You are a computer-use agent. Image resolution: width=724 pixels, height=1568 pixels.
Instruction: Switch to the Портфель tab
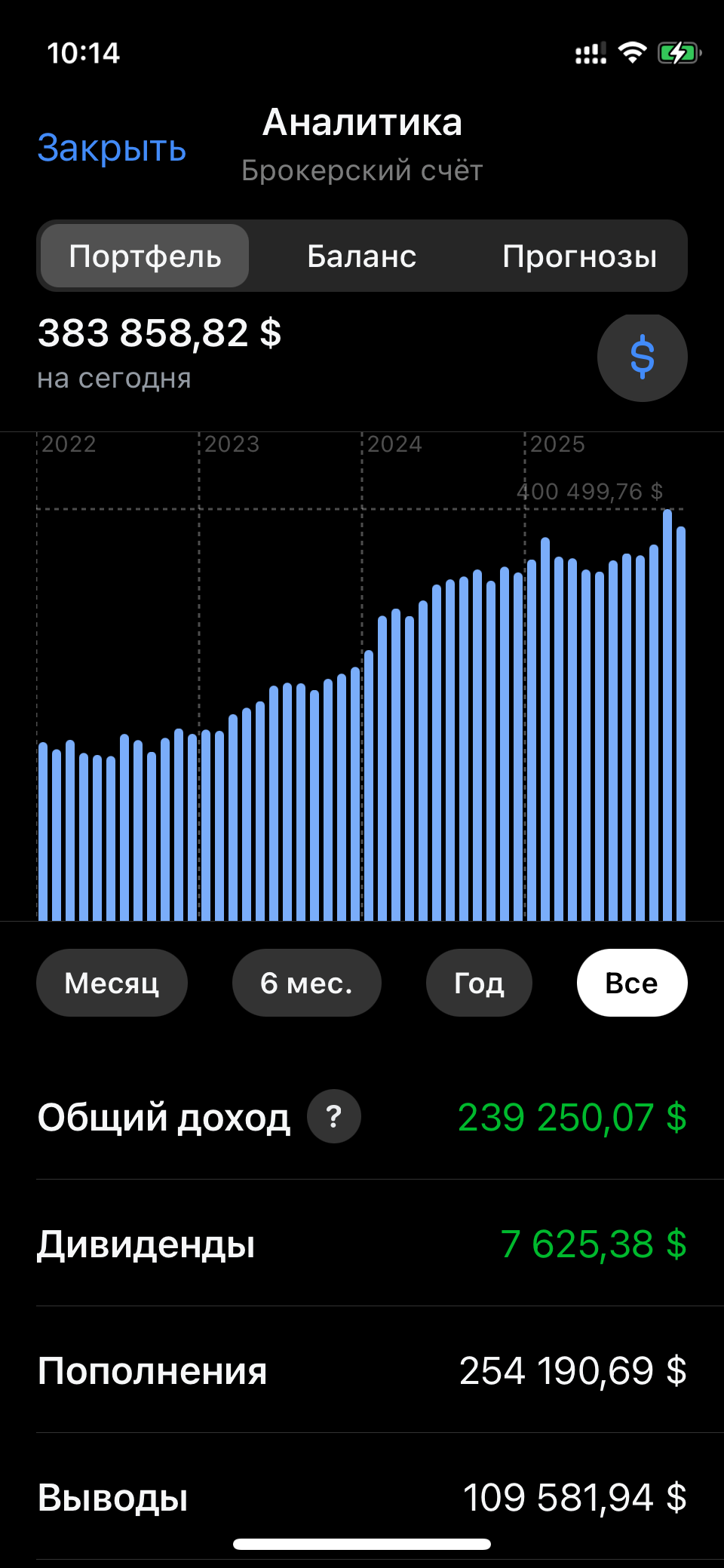[145, 256]
